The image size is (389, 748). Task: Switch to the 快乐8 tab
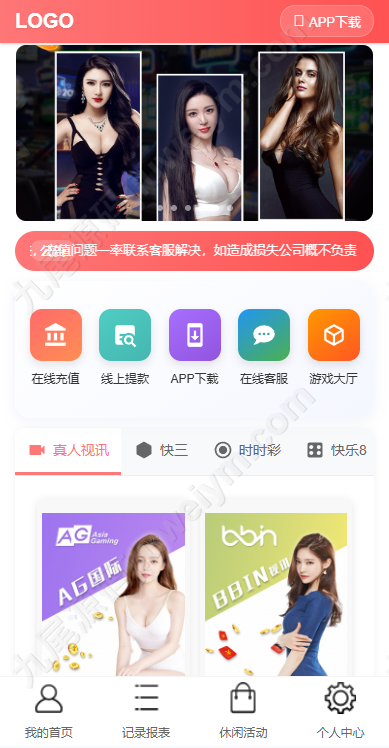point(336,450)
